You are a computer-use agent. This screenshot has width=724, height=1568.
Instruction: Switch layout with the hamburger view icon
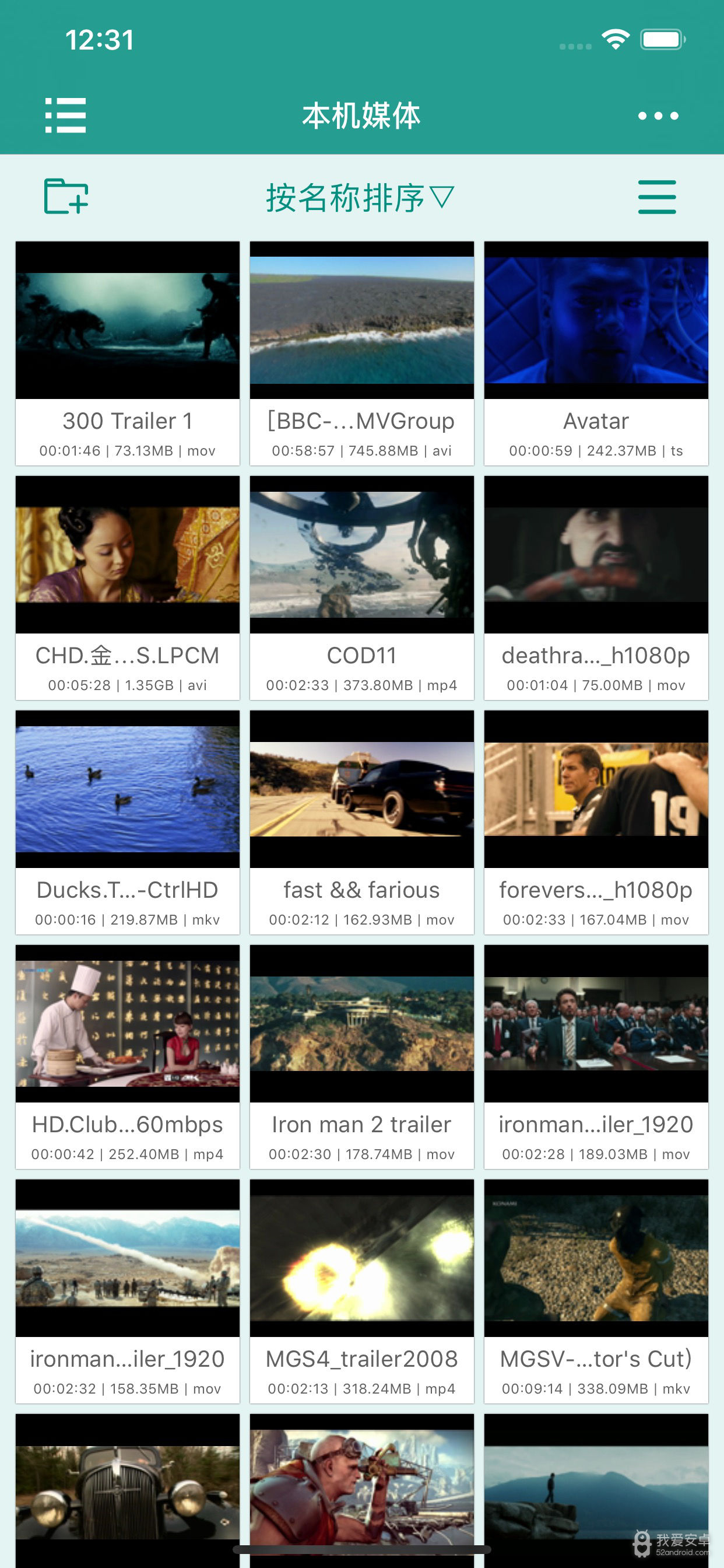click(656, 197)
